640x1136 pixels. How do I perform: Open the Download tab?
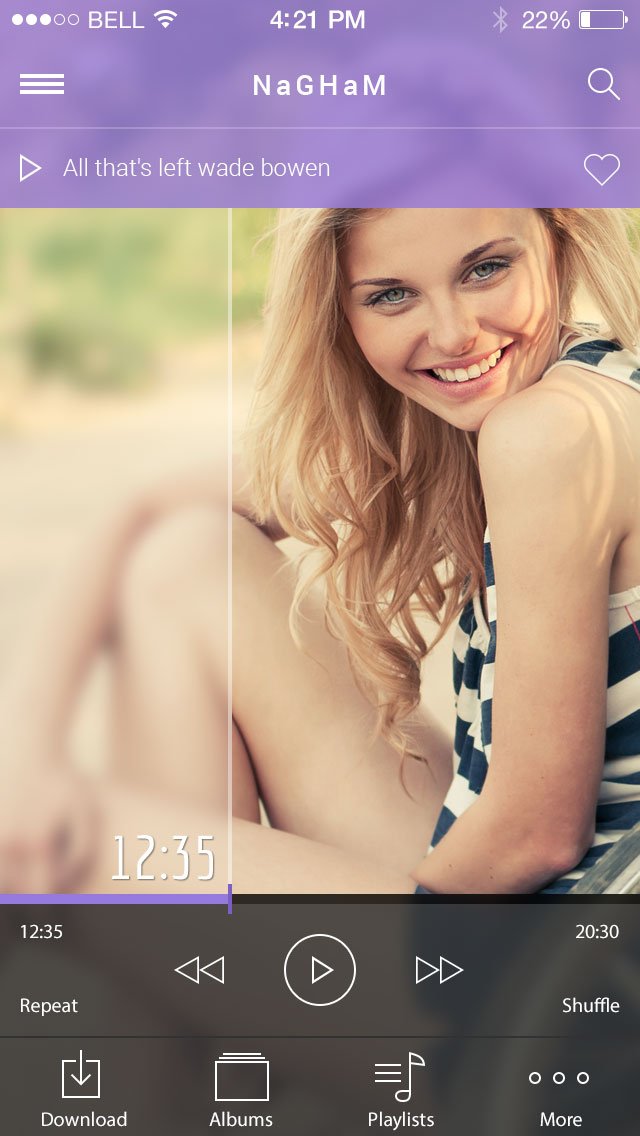83,1090
